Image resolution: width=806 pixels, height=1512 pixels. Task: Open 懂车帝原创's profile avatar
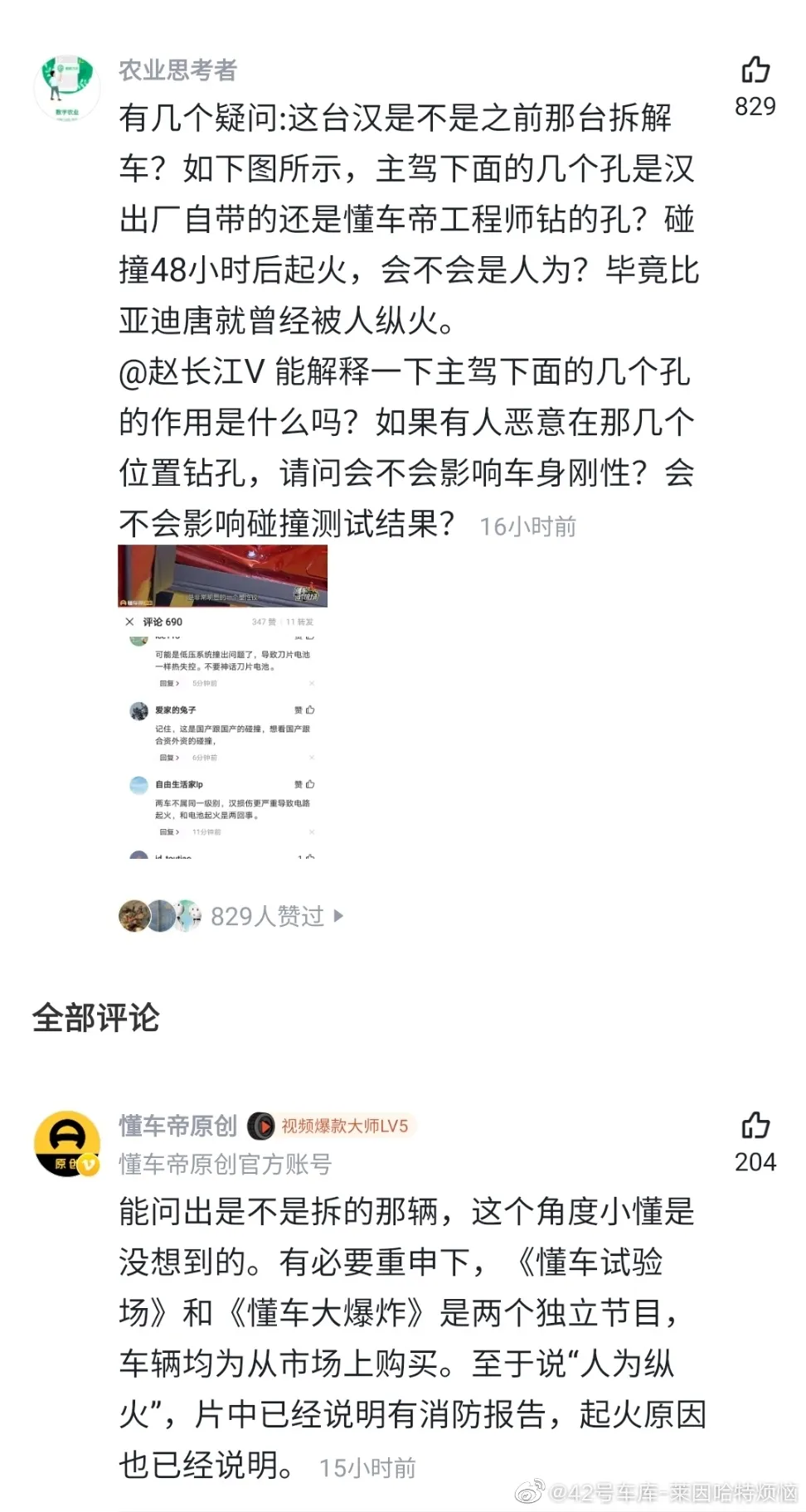(x=66, y=1143)
